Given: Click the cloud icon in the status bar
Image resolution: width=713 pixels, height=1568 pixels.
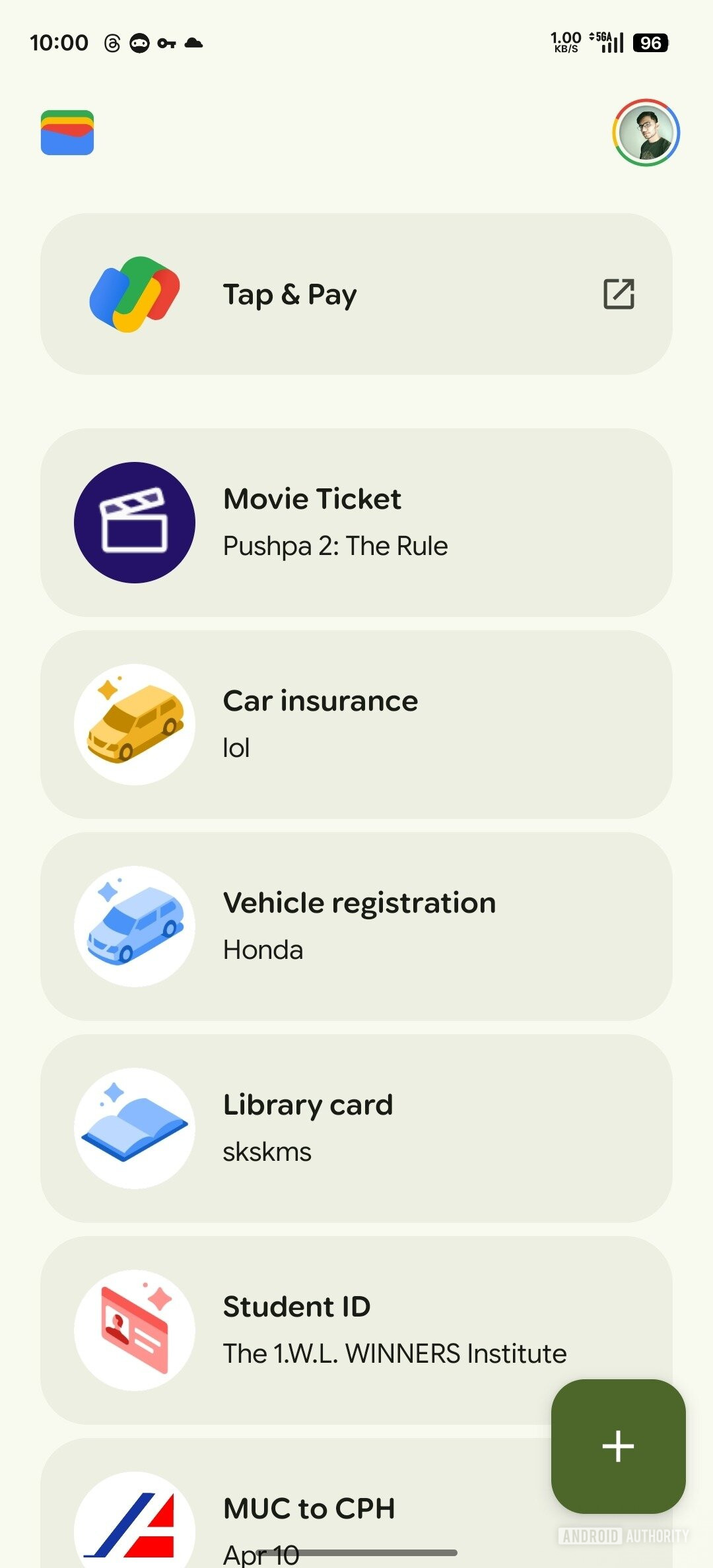Looking at the screenshot, I should tap(193, 42).
